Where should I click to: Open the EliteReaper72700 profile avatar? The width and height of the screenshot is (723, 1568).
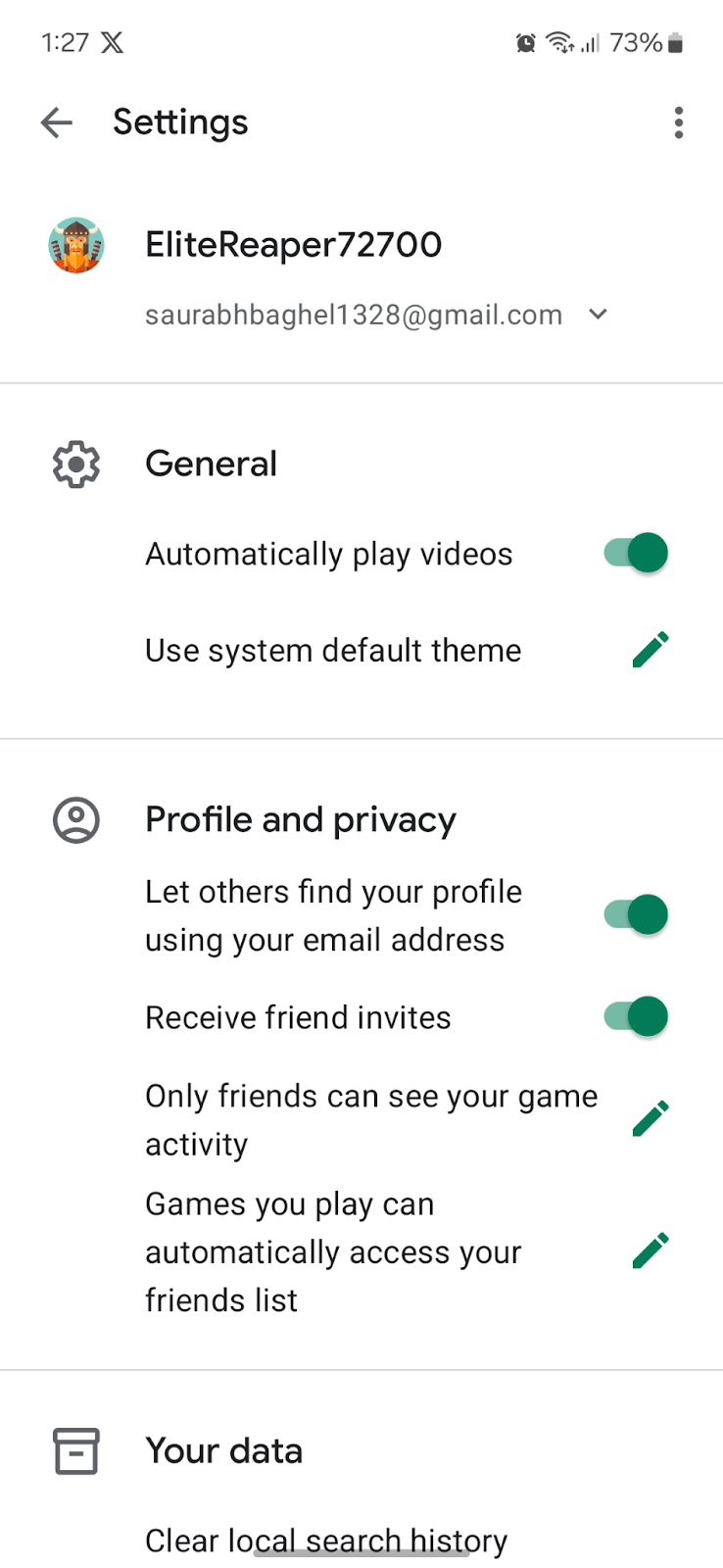76,245
